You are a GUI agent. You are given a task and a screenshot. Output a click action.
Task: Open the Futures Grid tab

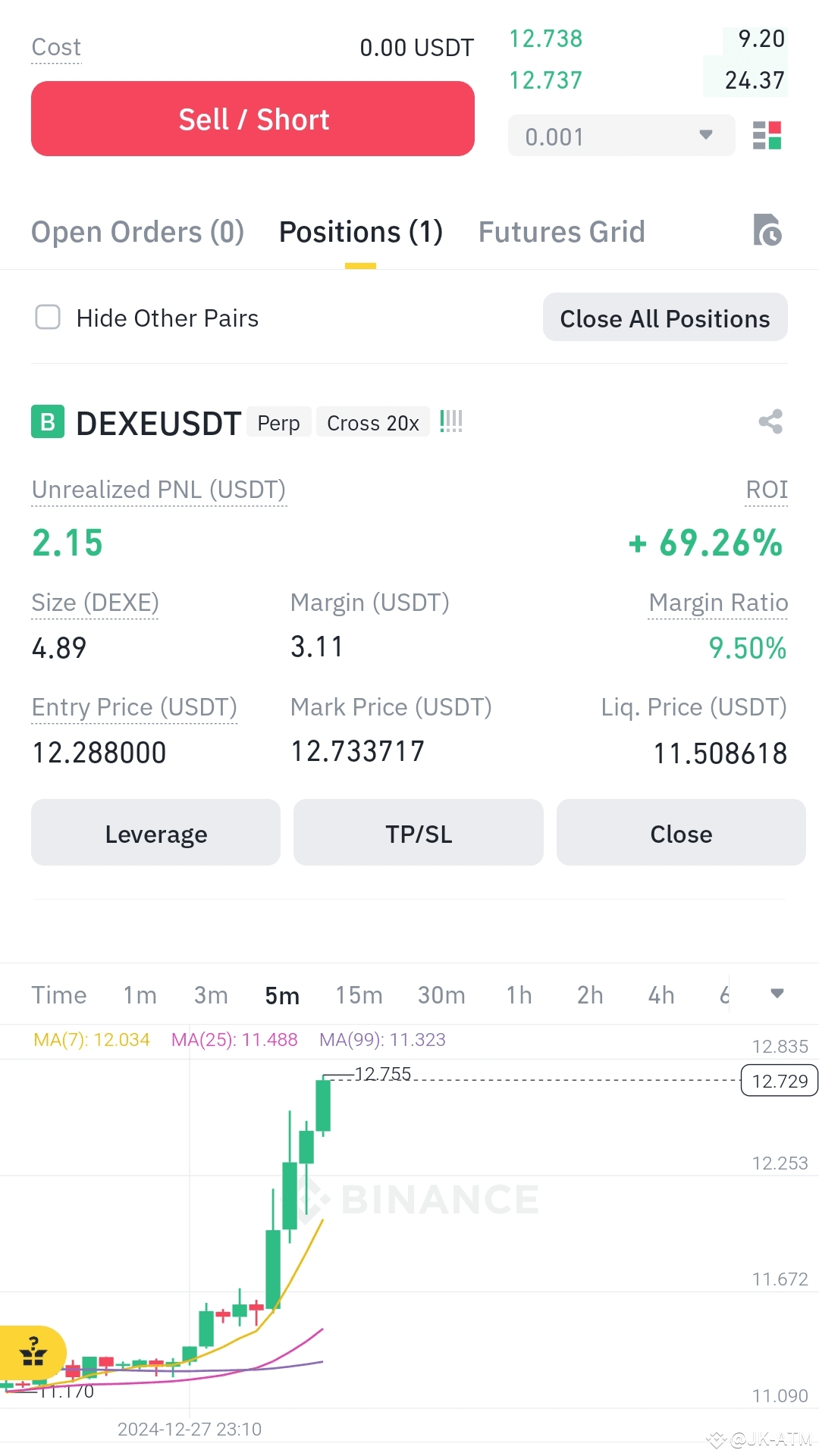[561, 231]
